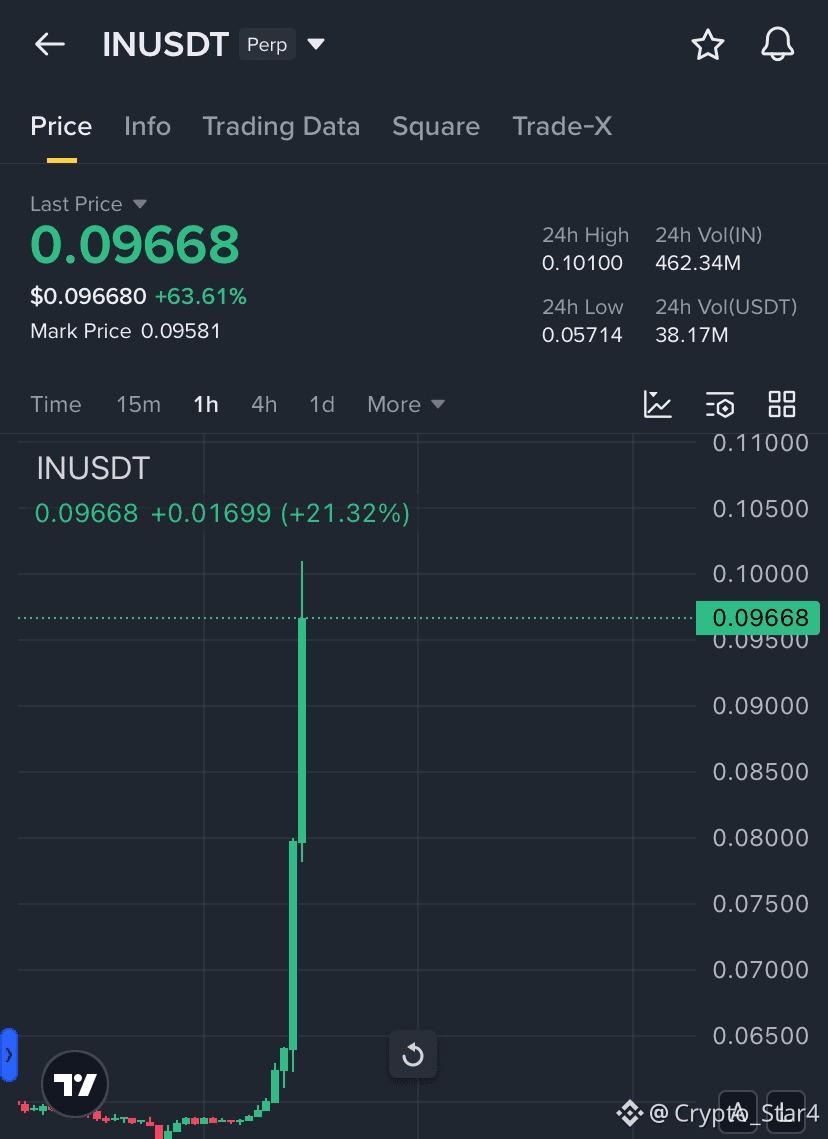
Task: Click the 0.09668 price label on the axis
Action: 758,618
